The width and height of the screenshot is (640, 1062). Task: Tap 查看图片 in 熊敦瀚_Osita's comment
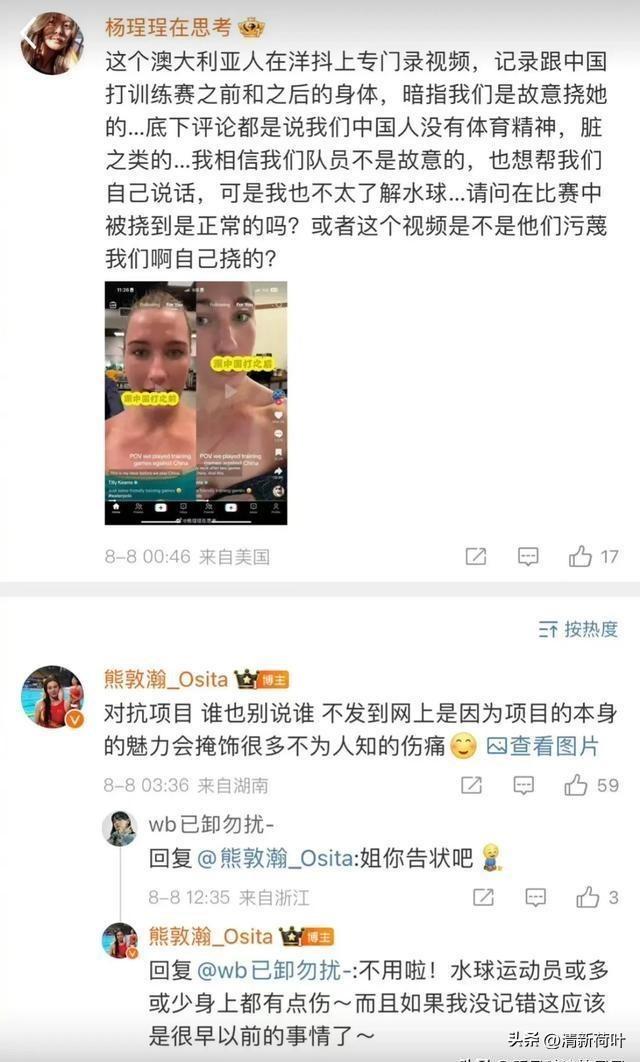(x=542, y=746)
